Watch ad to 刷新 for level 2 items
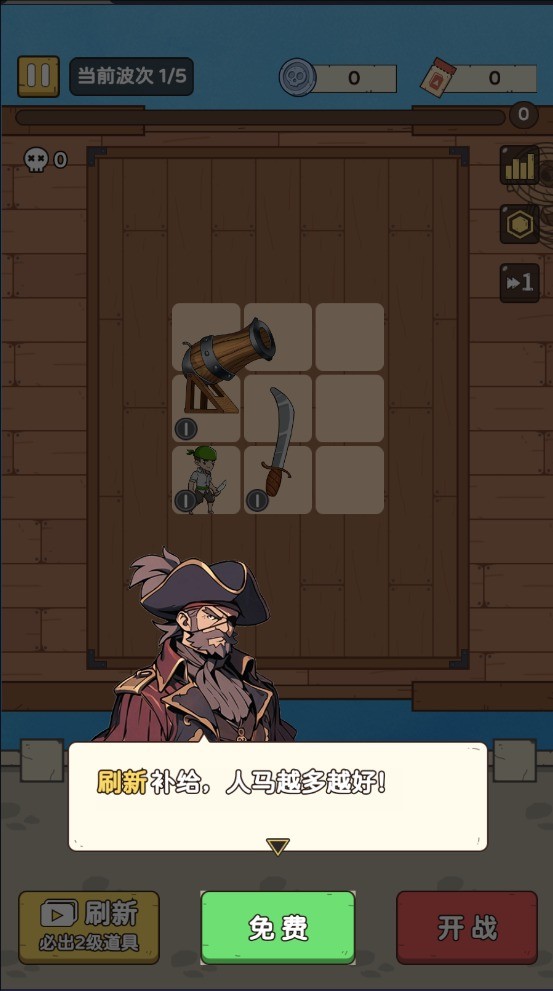 [x=89, y=927]
